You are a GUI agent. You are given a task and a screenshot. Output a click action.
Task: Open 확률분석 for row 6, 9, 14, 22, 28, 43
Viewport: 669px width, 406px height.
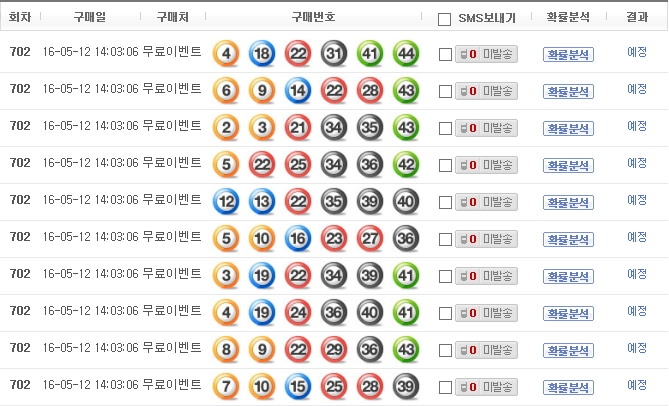pyautogui.click(x=568, y=91)
